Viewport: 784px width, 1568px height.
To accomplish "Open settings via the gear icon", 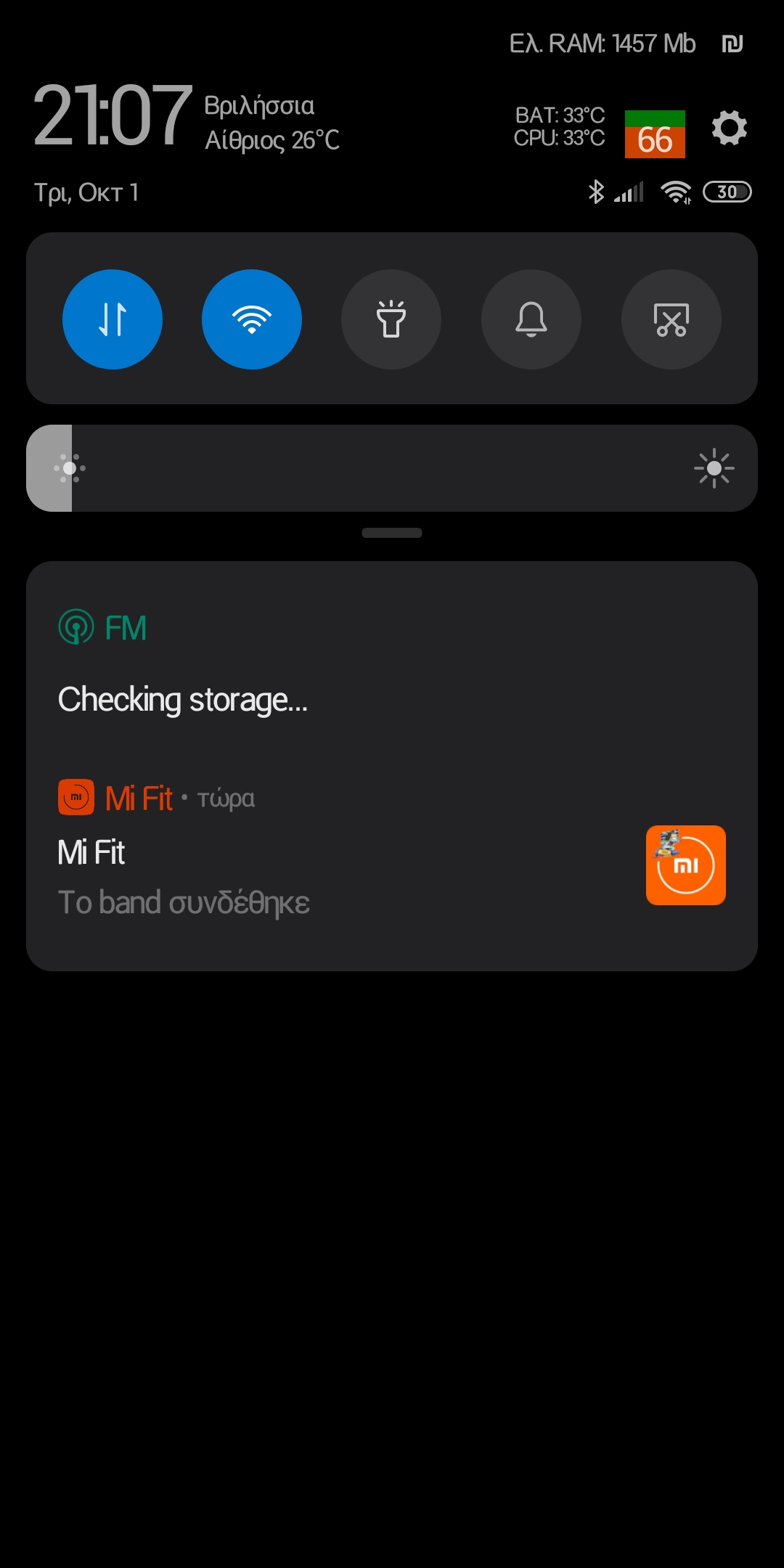I will pyautogui.click(x=729, y=128).
